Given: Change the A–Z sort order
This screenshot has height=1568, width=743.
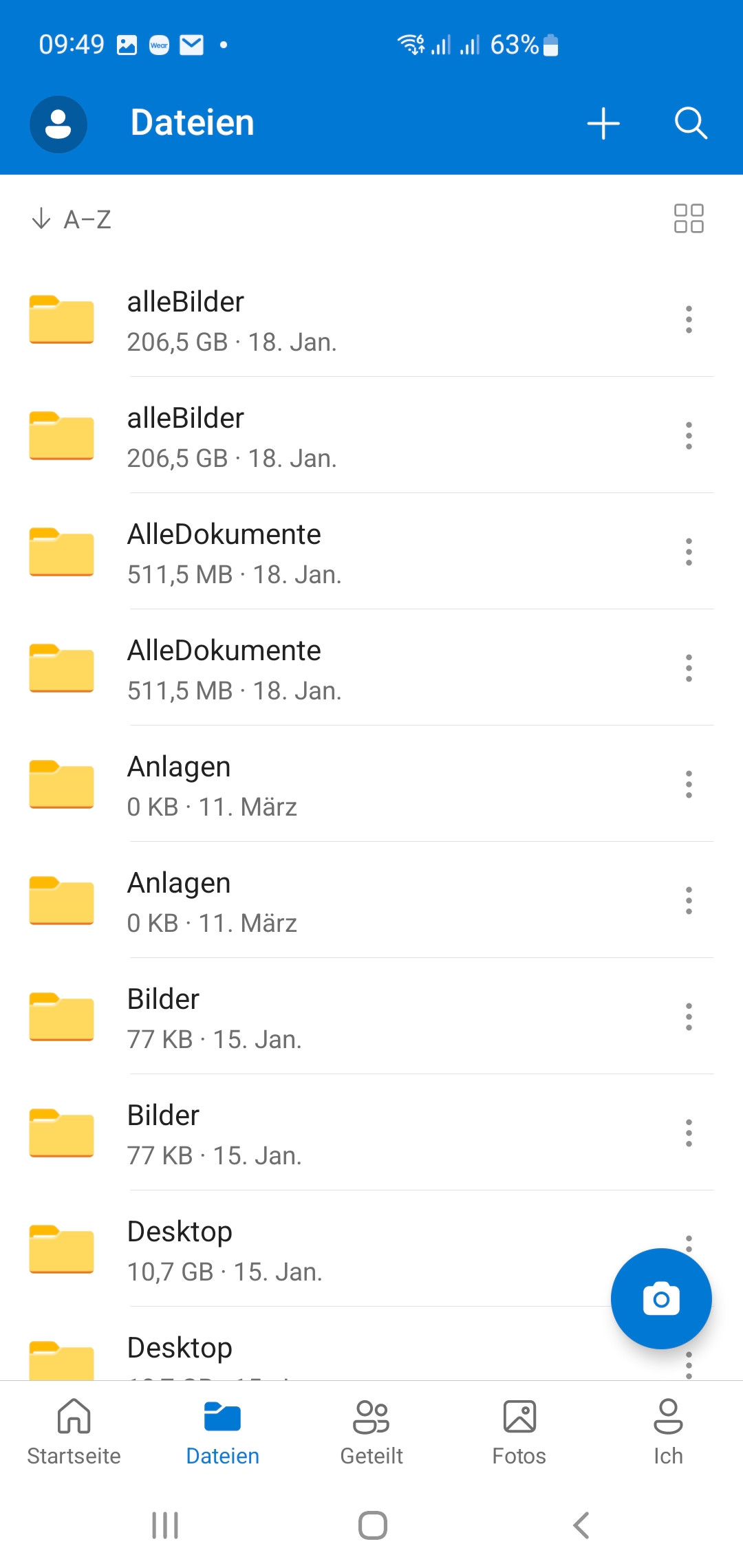Looking at the screenshot, I should point(72,219).
